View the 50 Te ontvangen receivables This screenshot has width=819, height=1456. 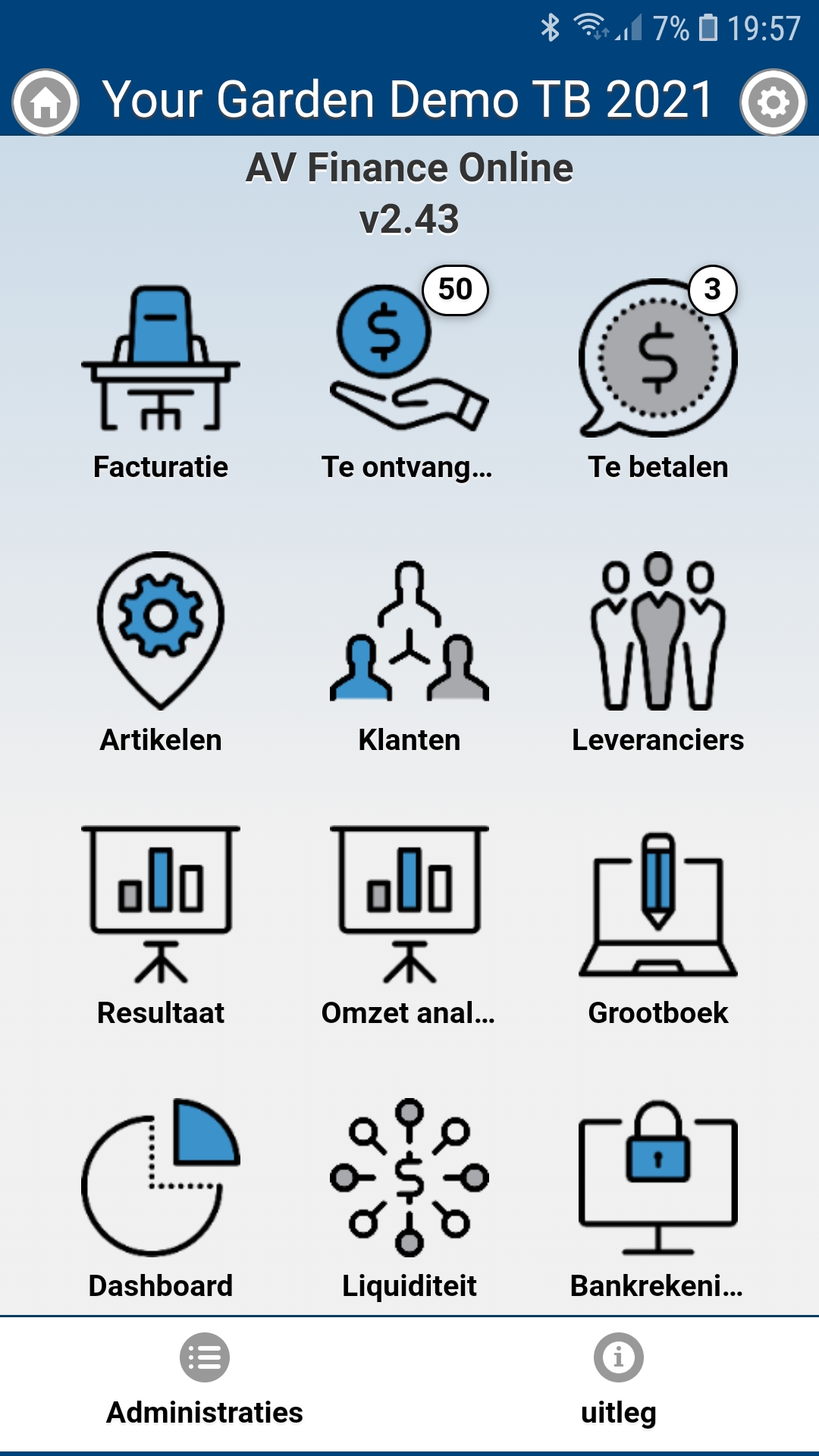point(409,379)
